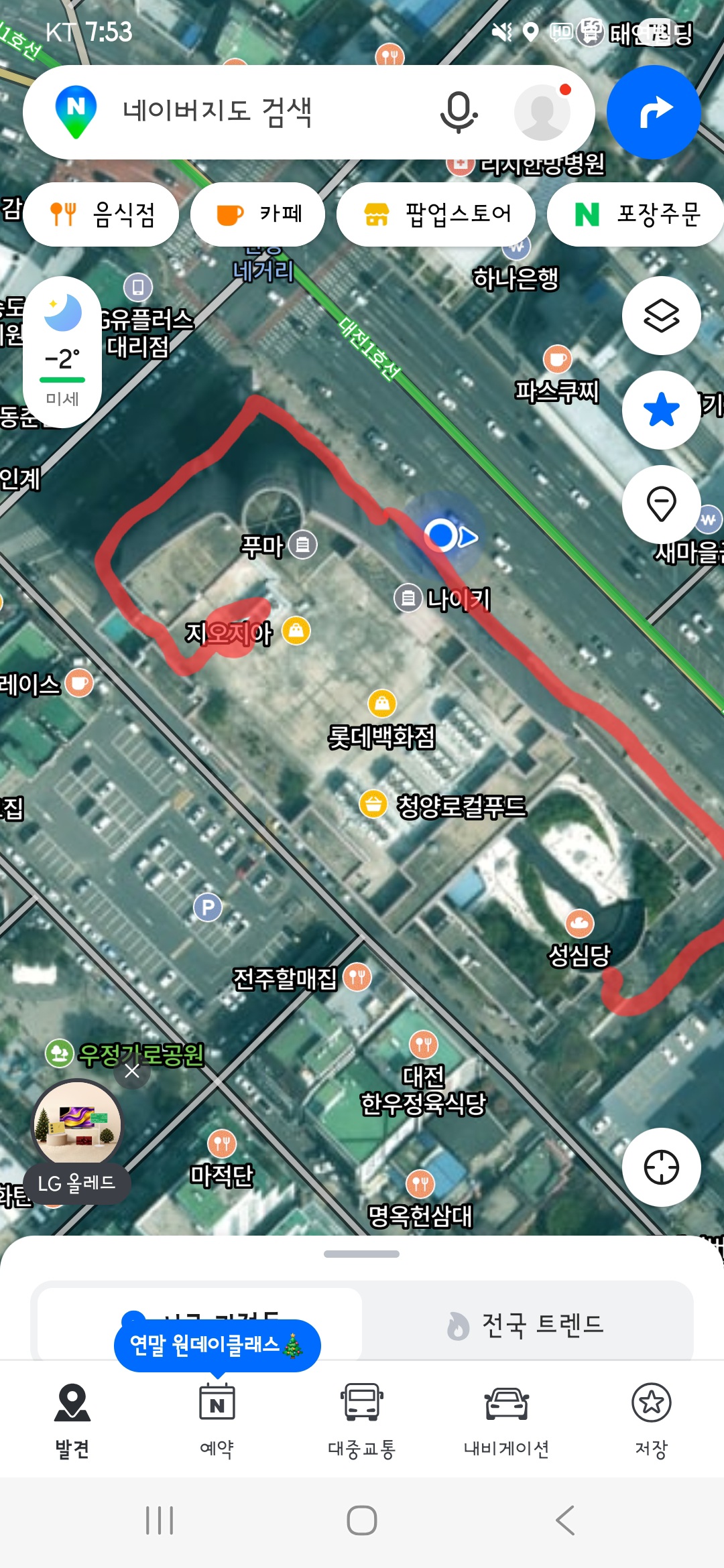724x1568 pixels.
Task: Go back with the system back button
Action: [x=565, y=1520]
